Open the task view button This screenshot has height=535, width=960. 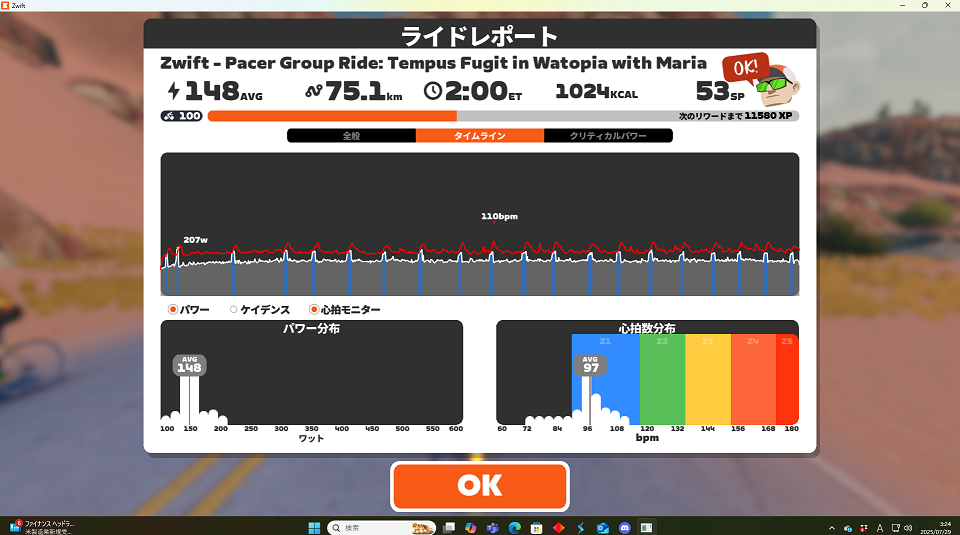(x=448, y=528)
